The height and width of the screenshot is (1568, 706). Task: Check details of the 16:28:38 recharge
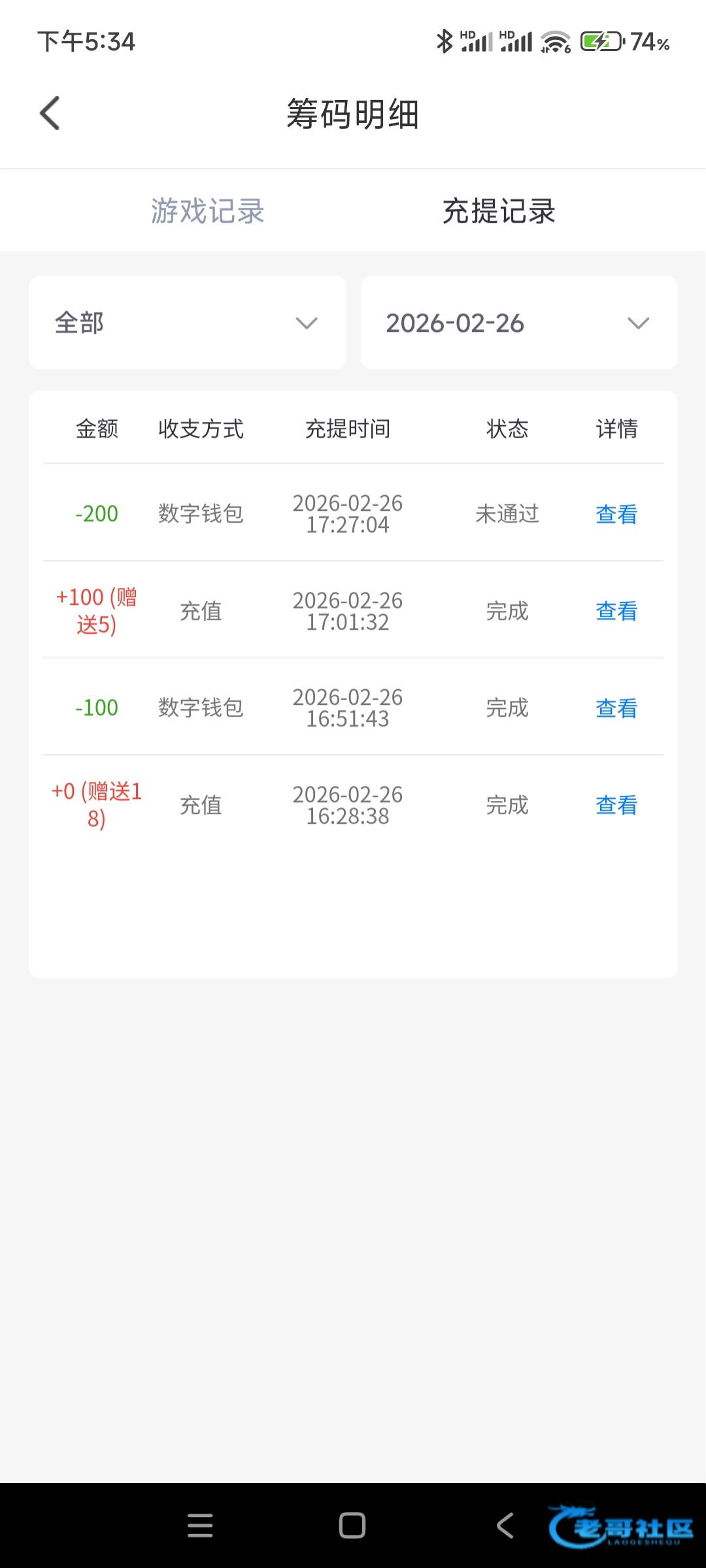point(616,805)
